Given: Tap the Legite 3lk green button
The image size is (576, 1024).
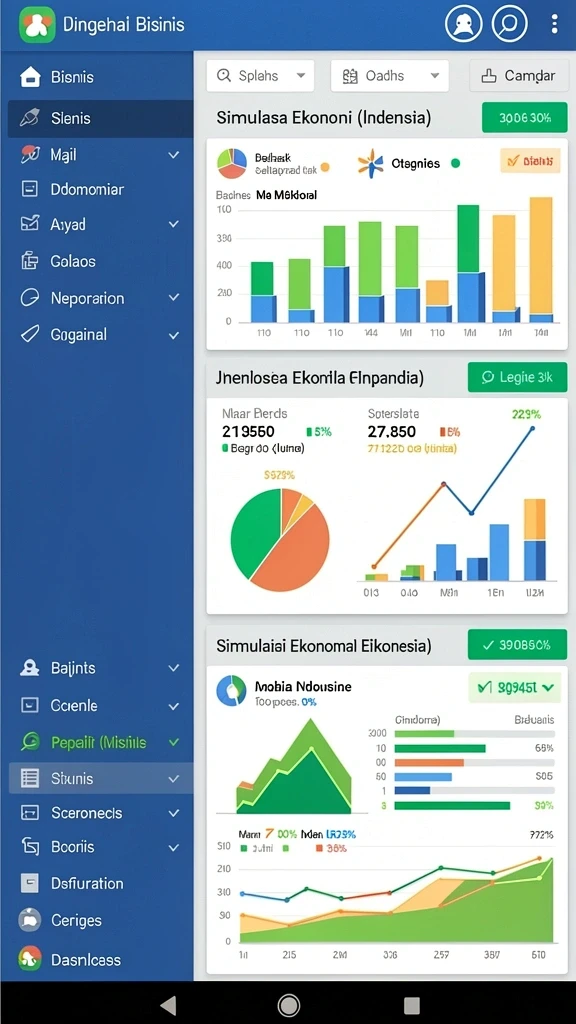Looking at the screenshot, I should coord(518,377).
